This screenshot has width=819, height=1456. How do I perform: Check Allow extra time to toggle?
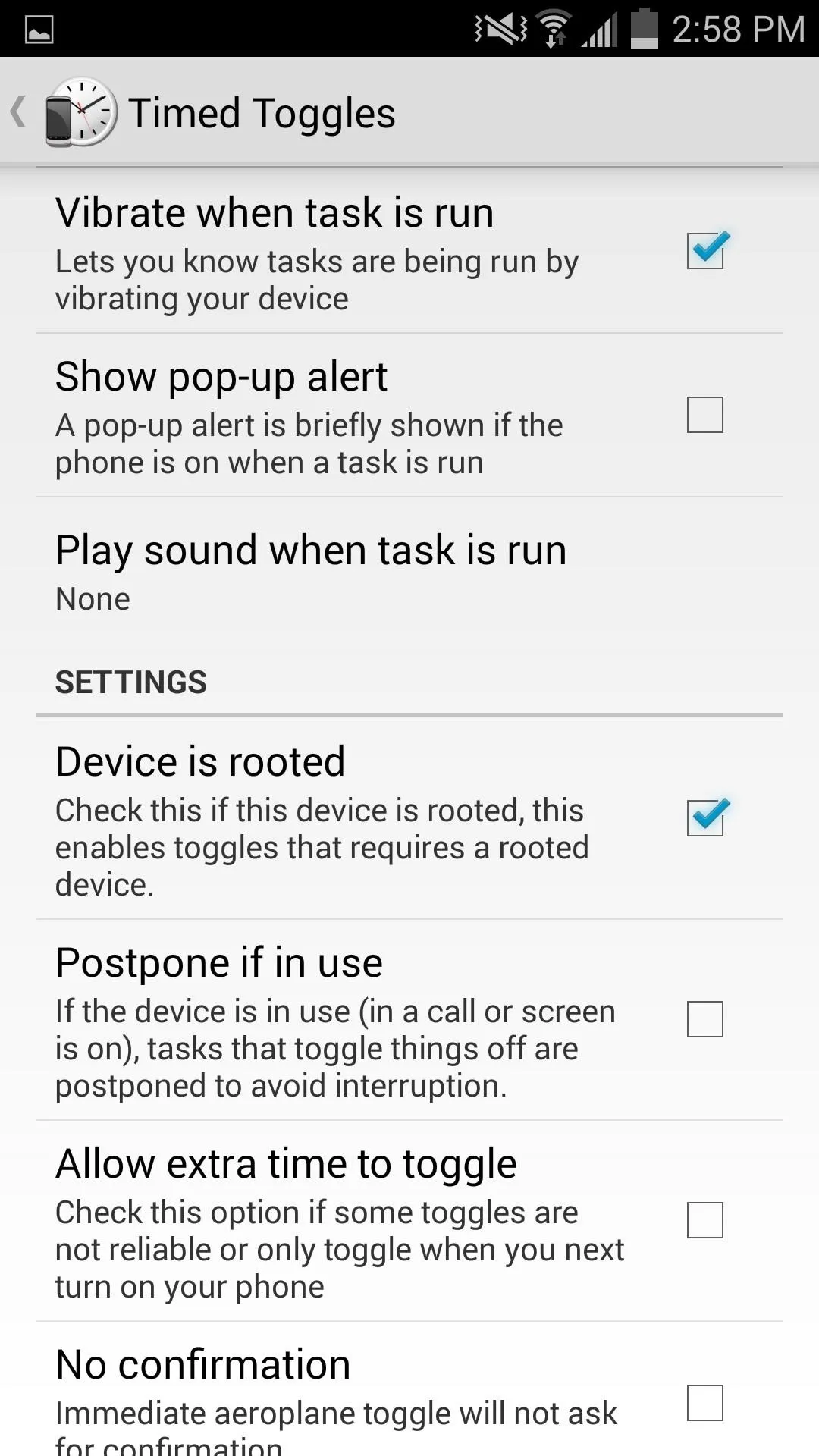click(705, 1220)
